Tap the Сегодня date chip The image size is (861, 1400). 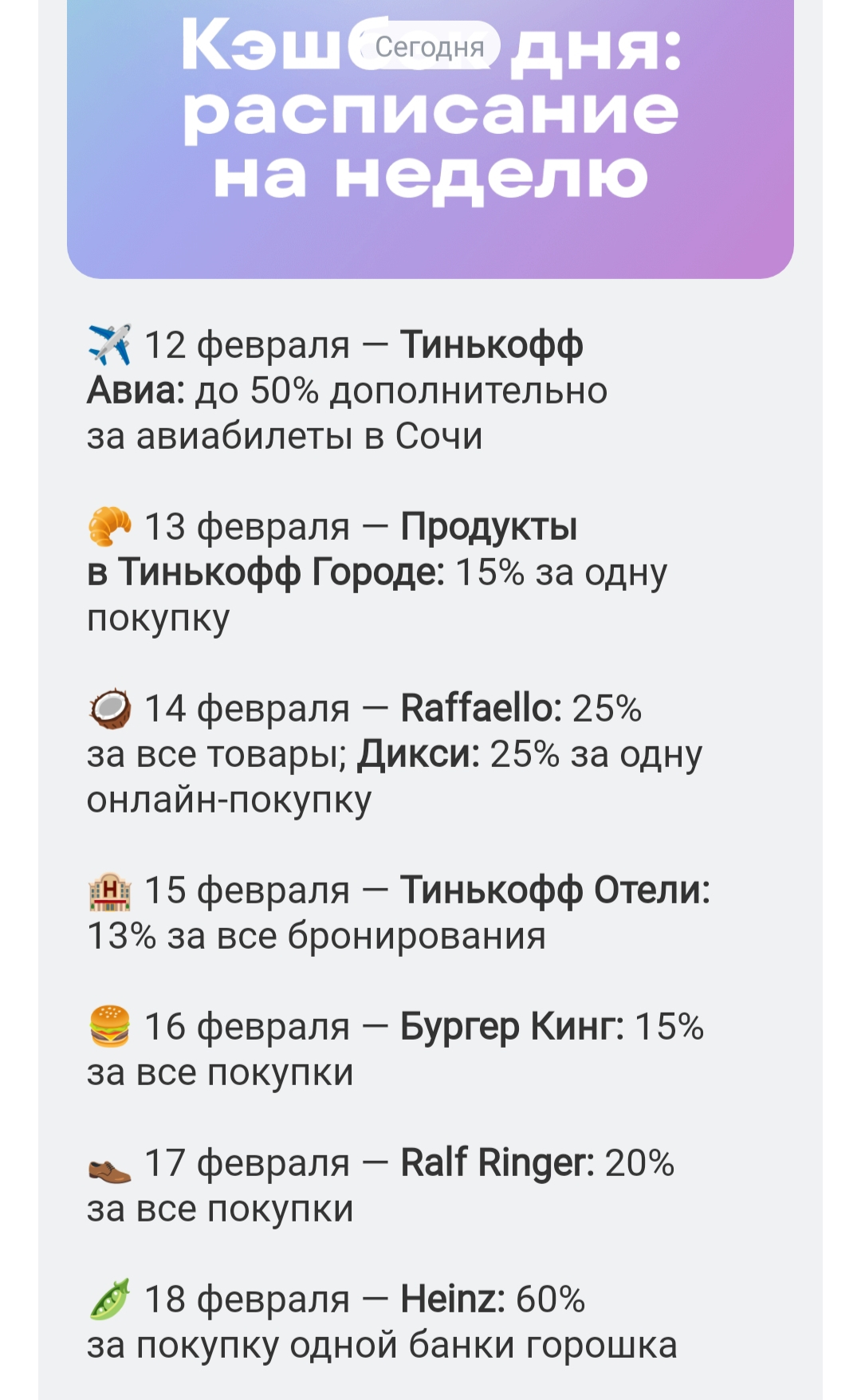(430, 47)
